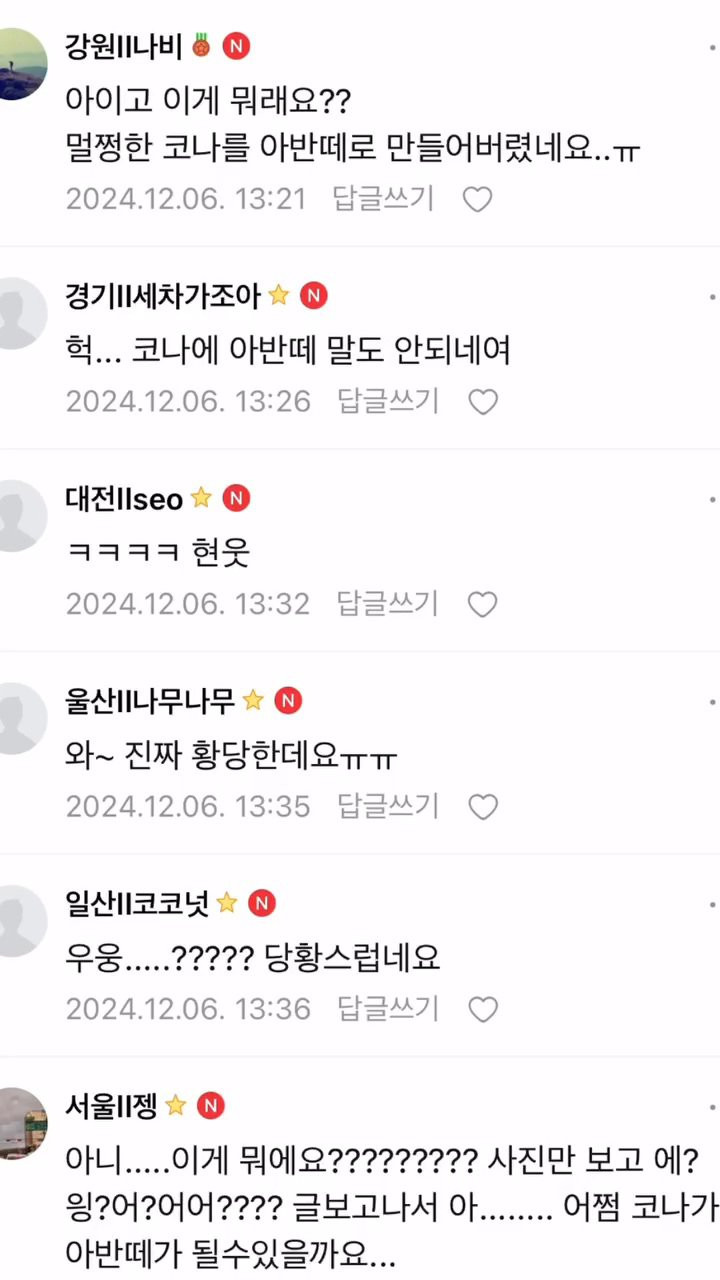The image size is (720, 1280).
Task: Reply to 강원II나비's comment
Action: [x=383, y=198]
